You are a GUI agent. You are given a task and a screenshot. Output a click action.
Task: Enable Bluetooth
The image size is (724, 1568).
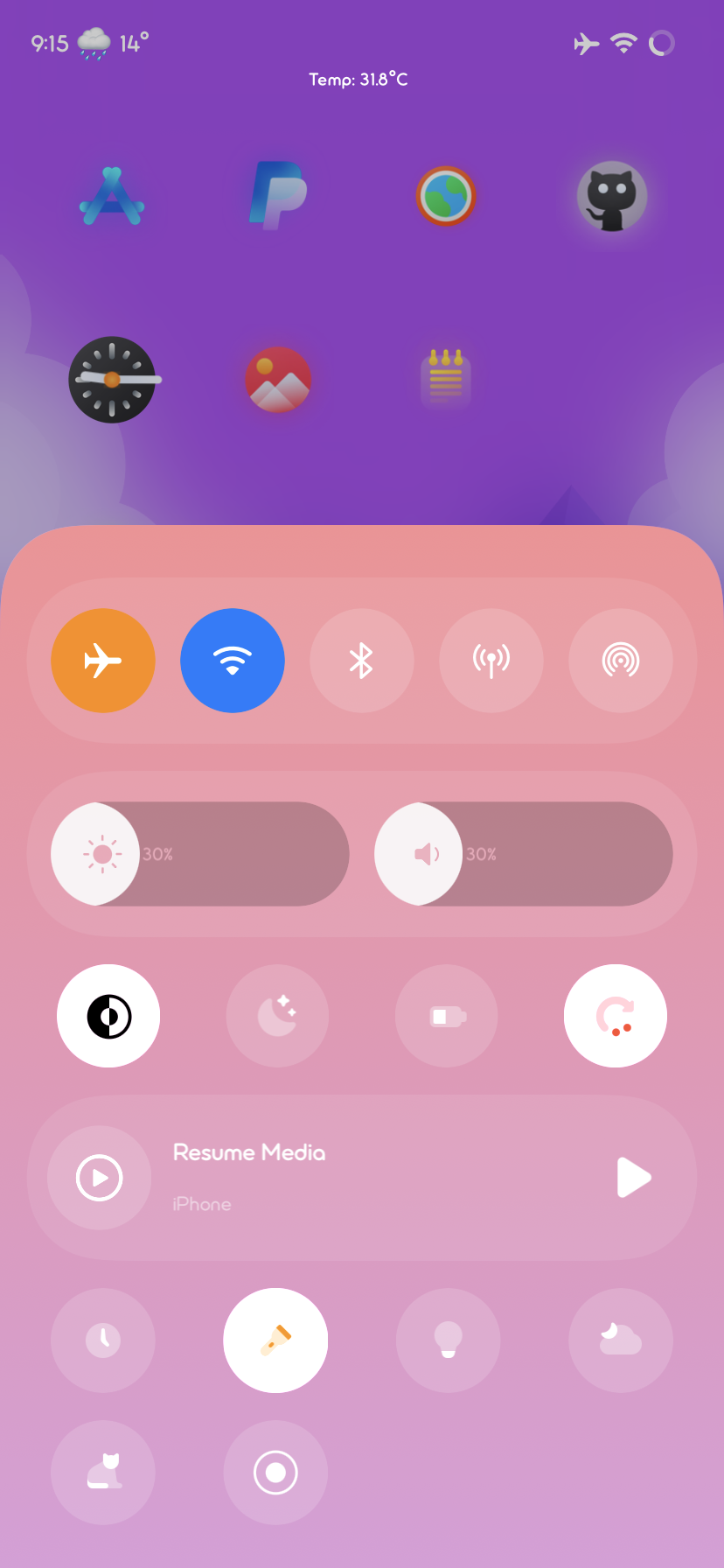(362, 661)
